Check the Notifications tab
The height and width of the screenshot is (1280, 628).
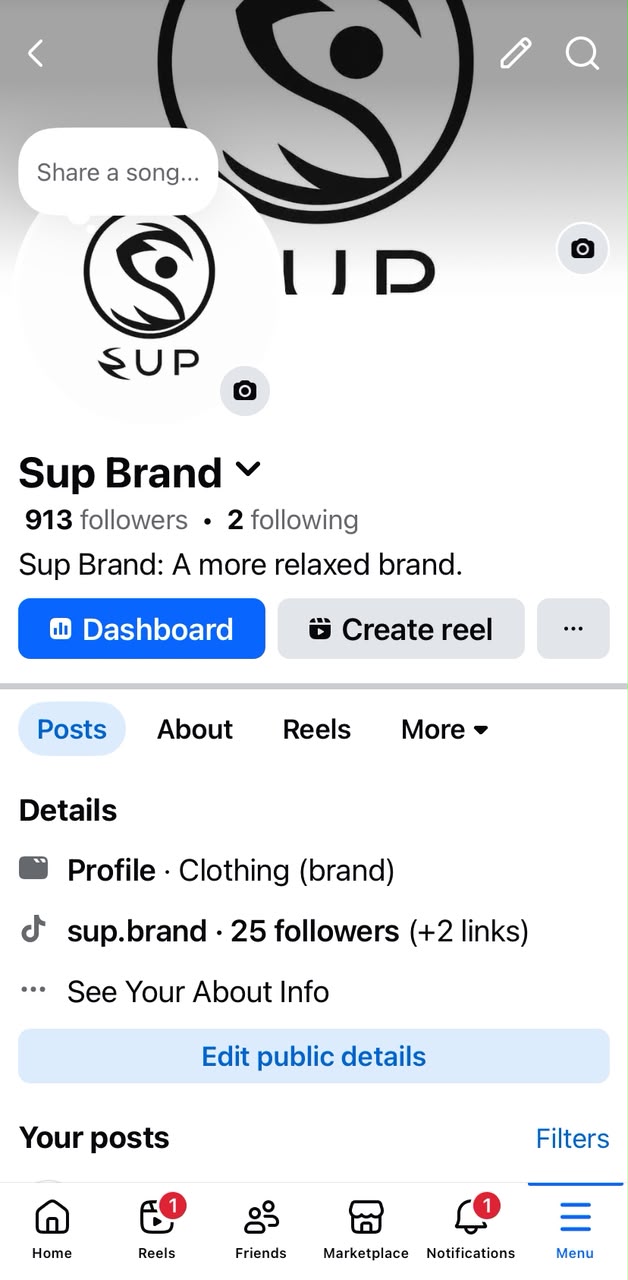click(x=471, y=1229)
